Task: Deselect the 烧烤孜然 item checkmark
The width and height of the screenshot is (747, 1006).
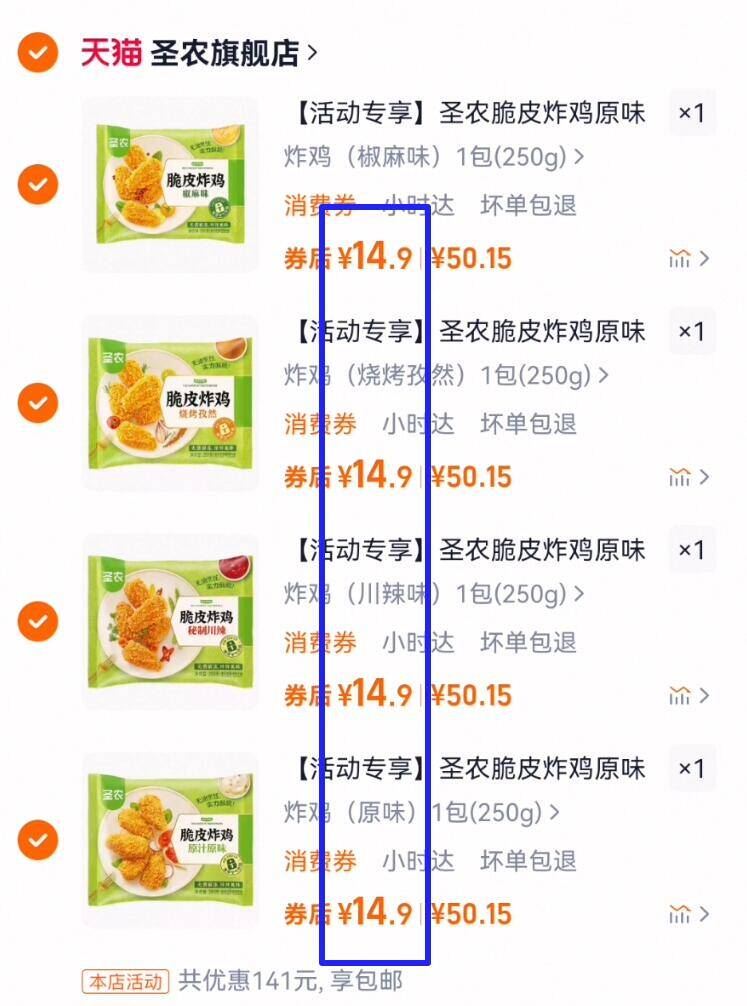Action: click(x=37, y=403)
